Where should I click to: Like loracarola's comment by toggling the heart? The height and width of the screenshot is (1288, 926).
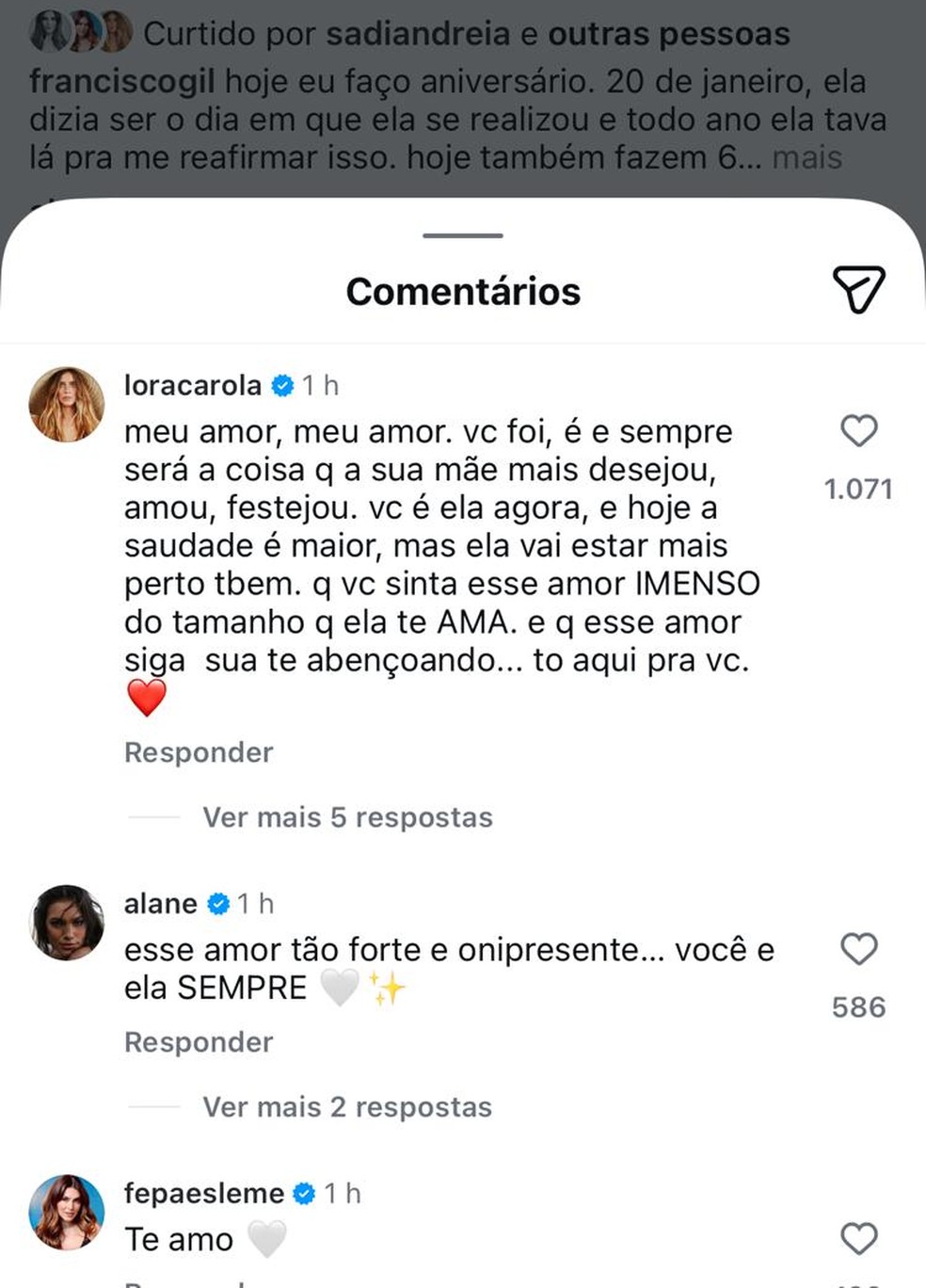point(858,431)
